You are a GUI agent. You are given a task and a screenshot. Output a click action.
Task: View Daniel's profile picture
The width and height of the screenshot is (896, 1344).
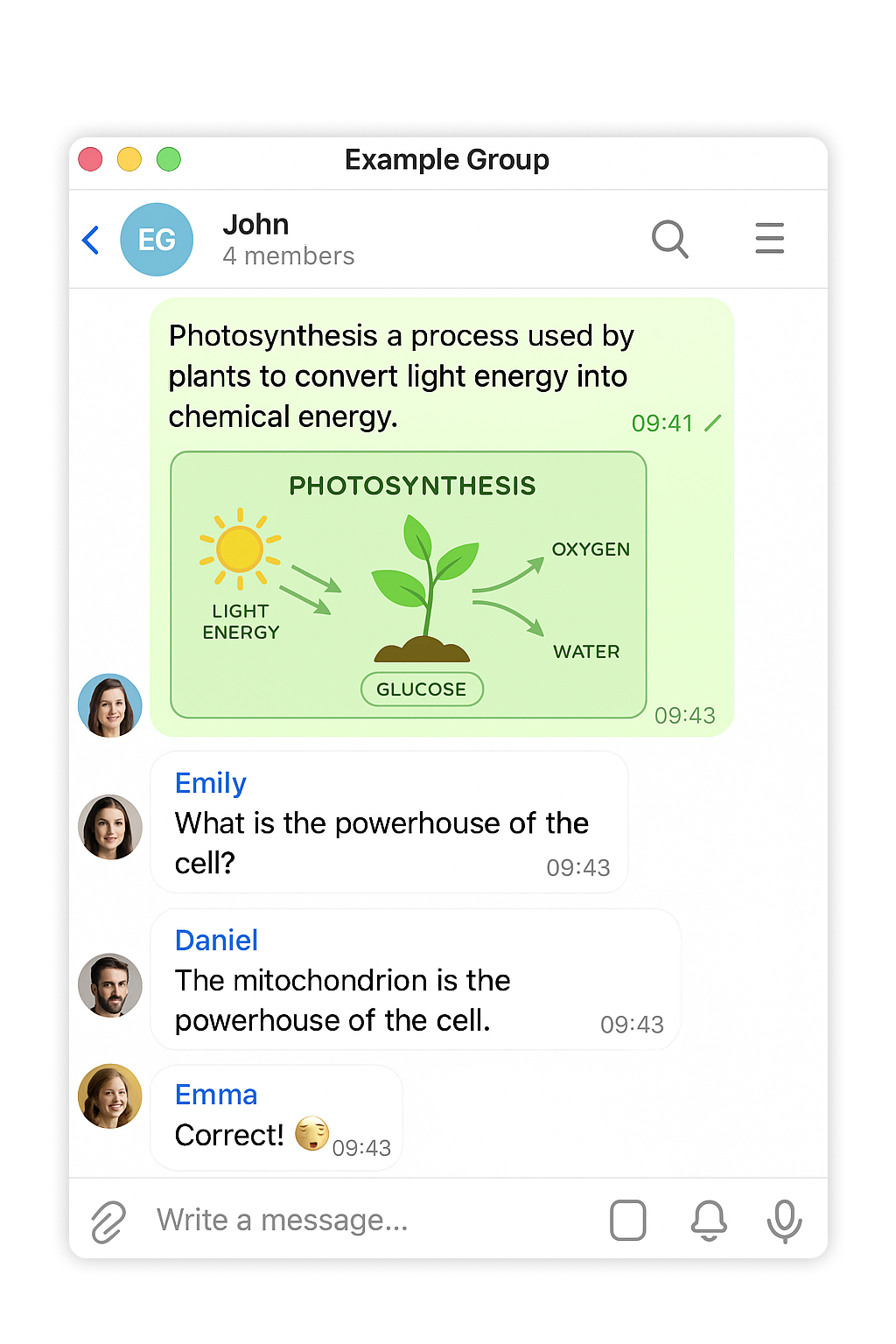tap(110, 985)
